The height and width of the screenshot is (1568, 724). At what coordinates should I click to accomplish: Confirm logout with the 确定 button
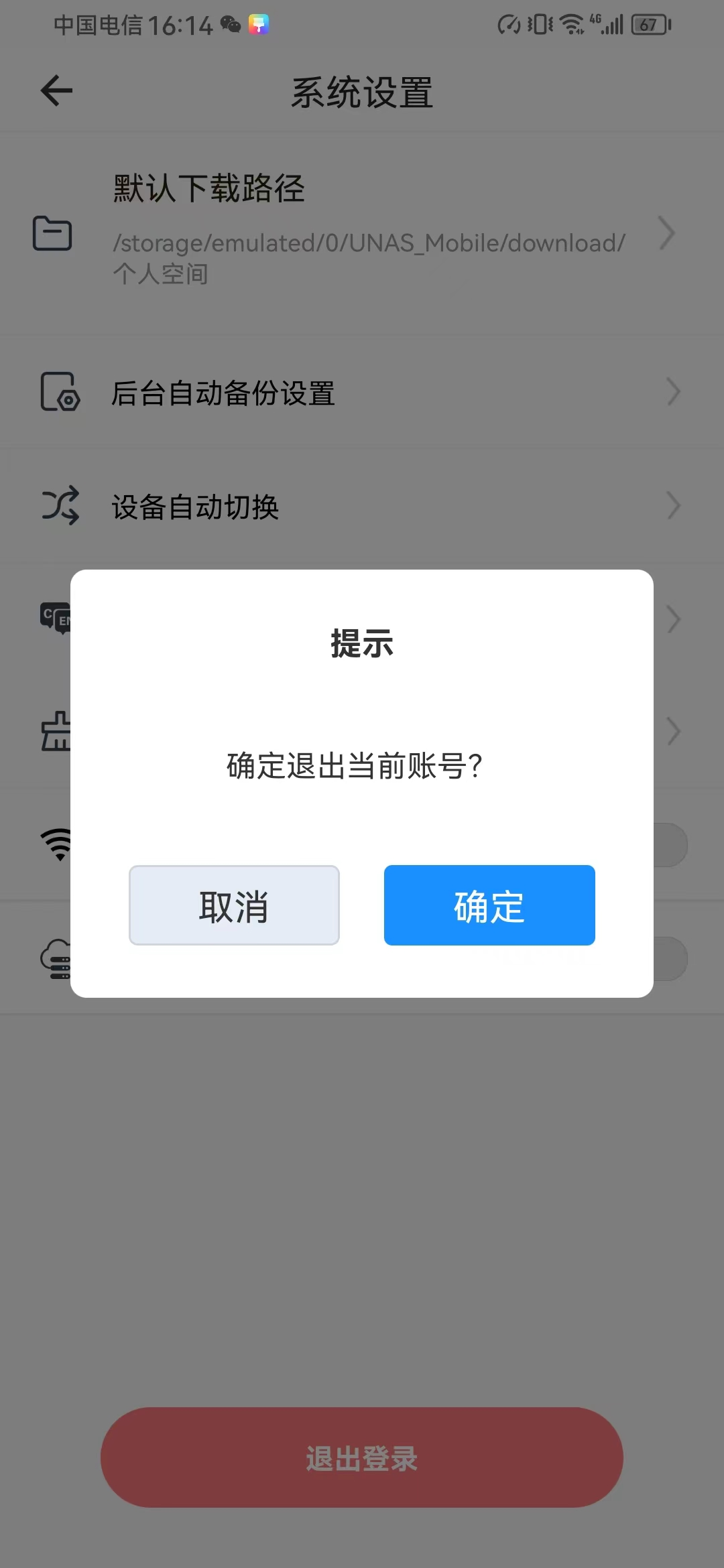(489, 905)
